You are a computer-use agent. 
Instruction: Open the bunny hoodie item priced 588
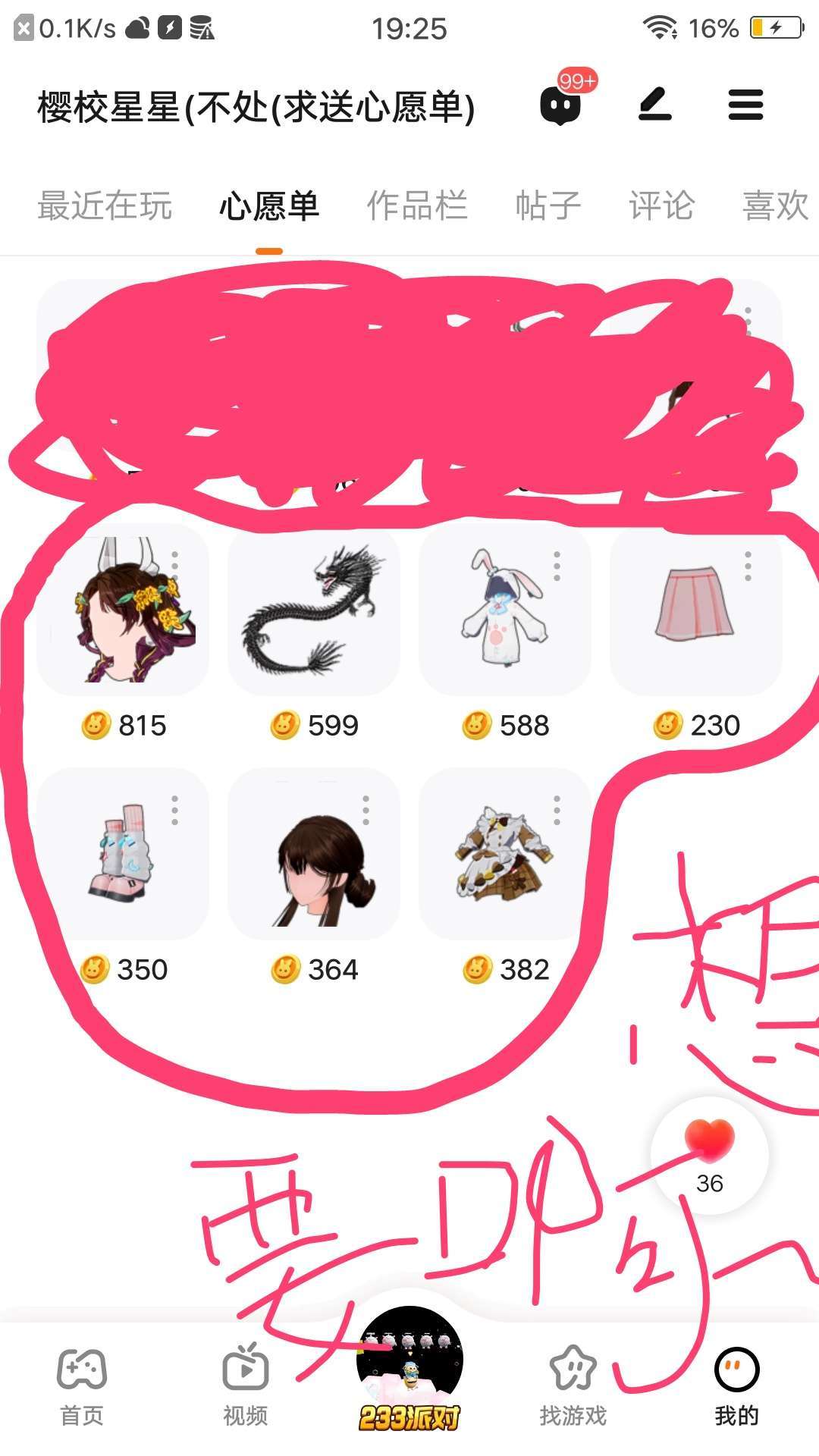tap(504, 610)
